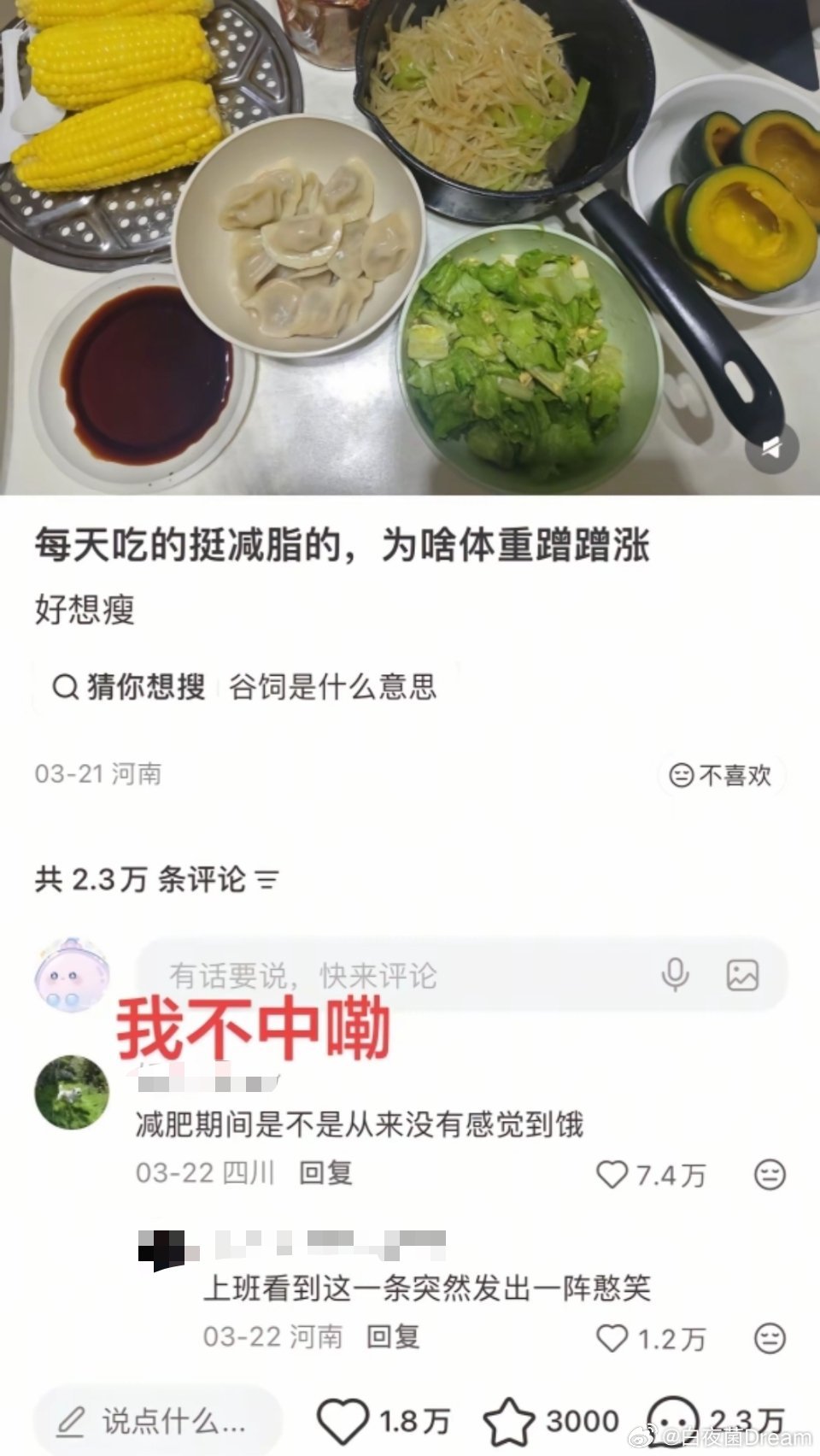Screen dimensions: 820x1456
Task: Search the suggestion 谷饲是什么意思
Action: click(x=335, y=691)
